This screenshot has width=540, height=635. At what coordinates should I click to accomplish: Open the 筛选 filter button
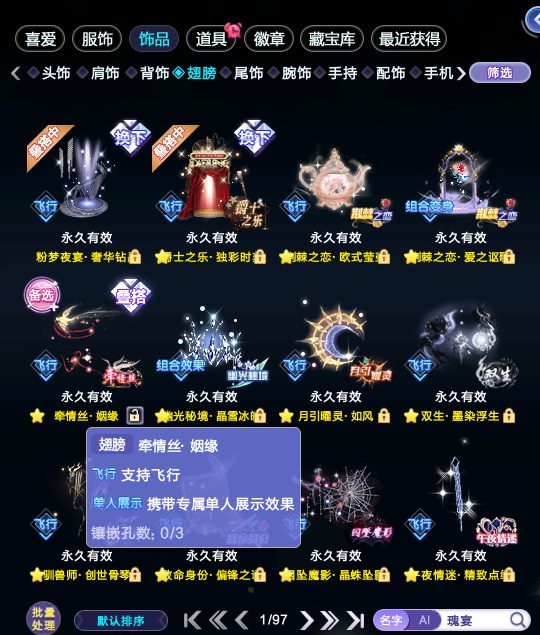pyautogui.click(x=500, y=73)
